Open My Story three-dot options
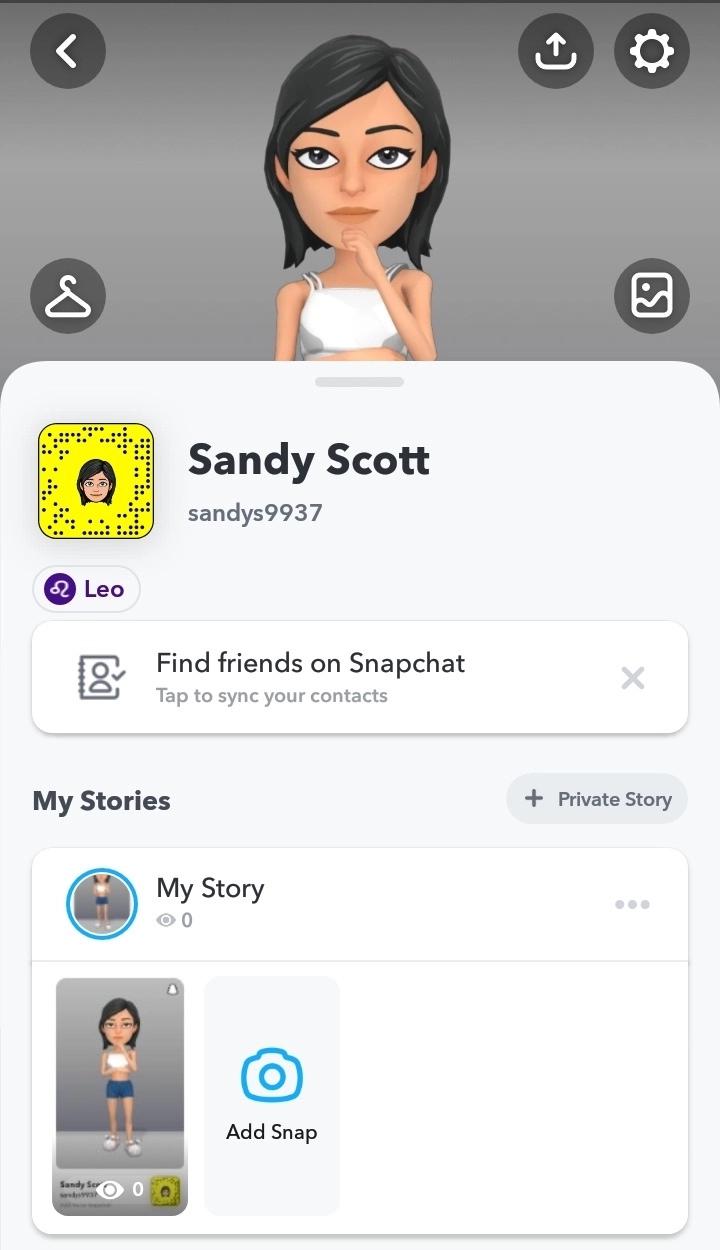This screenshot has width=720, height=1250. click(632, 904)
